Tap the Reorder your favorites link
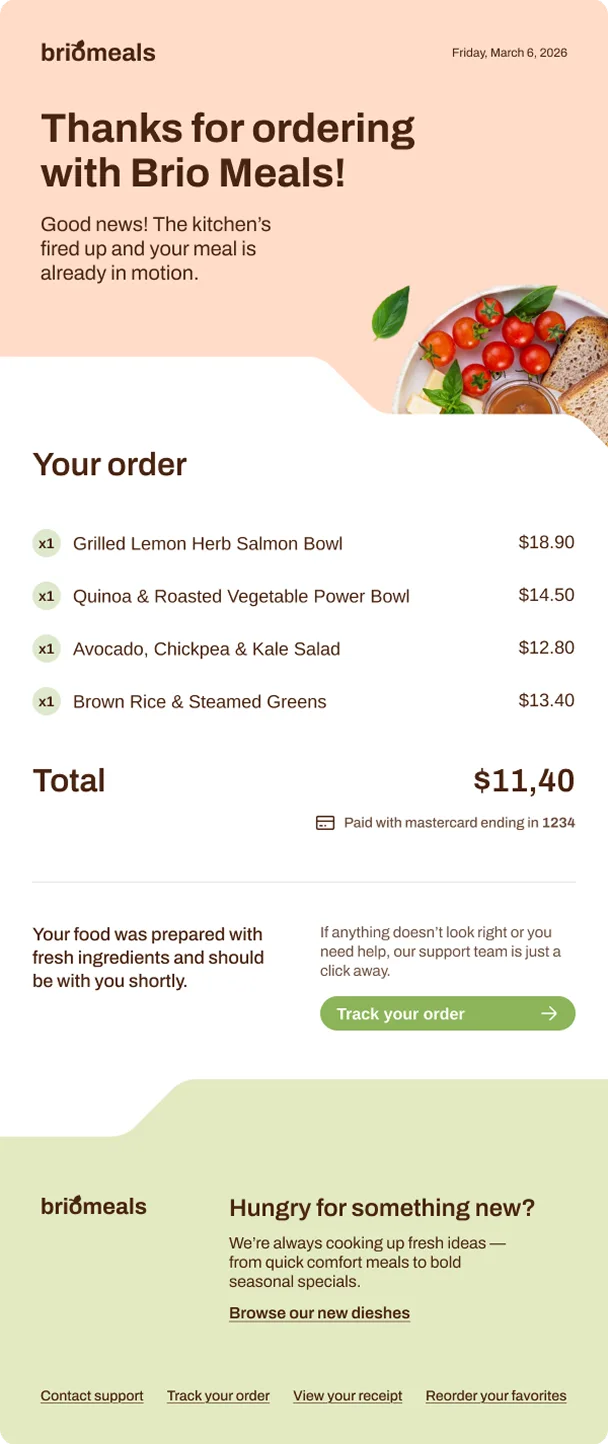The width and height of the screenshot is (608, 1444). click(x=496, y=1396)
